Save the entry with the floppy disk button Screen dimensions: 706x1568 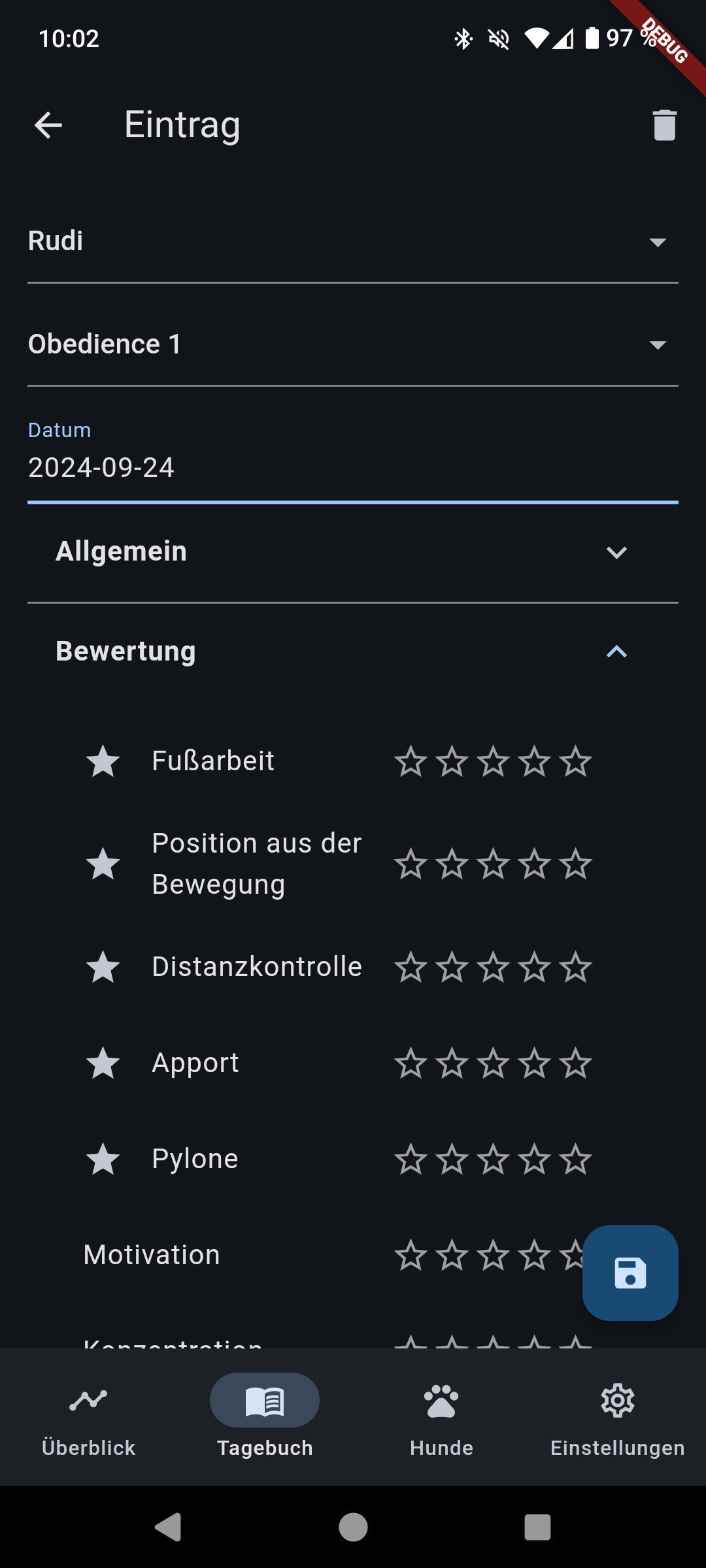point(630,1273)
